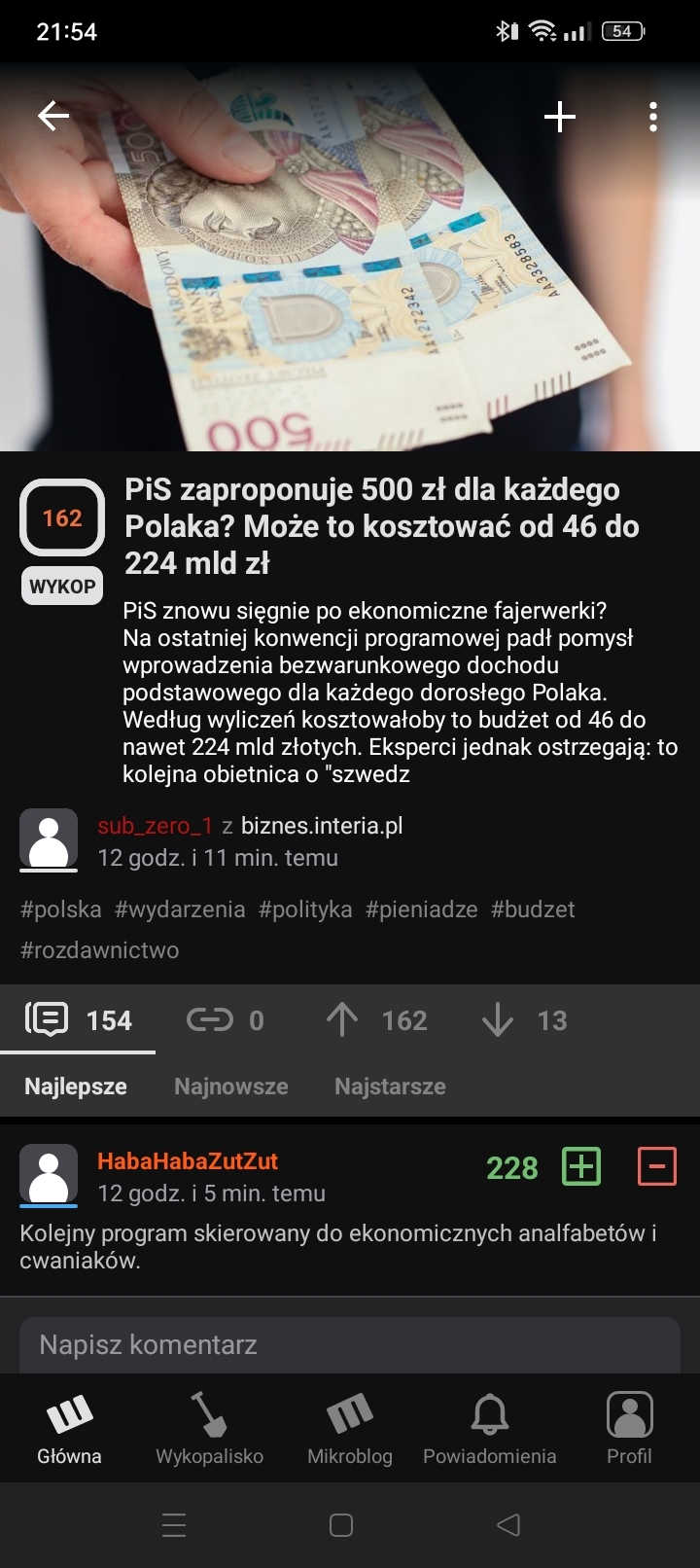The width and height of the screenshot is (700, 1568).
Task: Open sub_zero_1's profile
Action: (x=155, y=826)
